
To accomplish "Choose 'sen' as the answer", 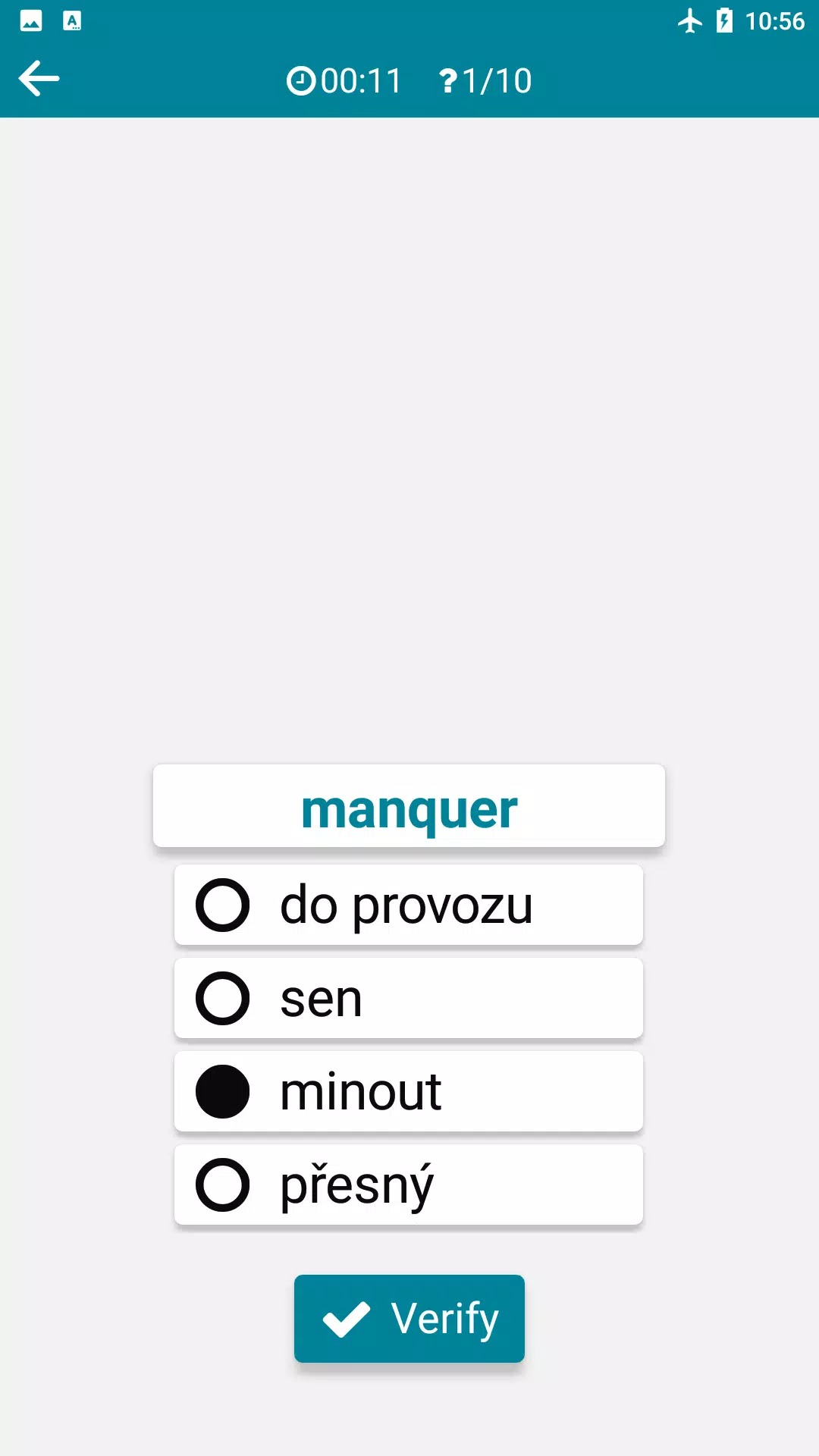I will coord(408,998).
